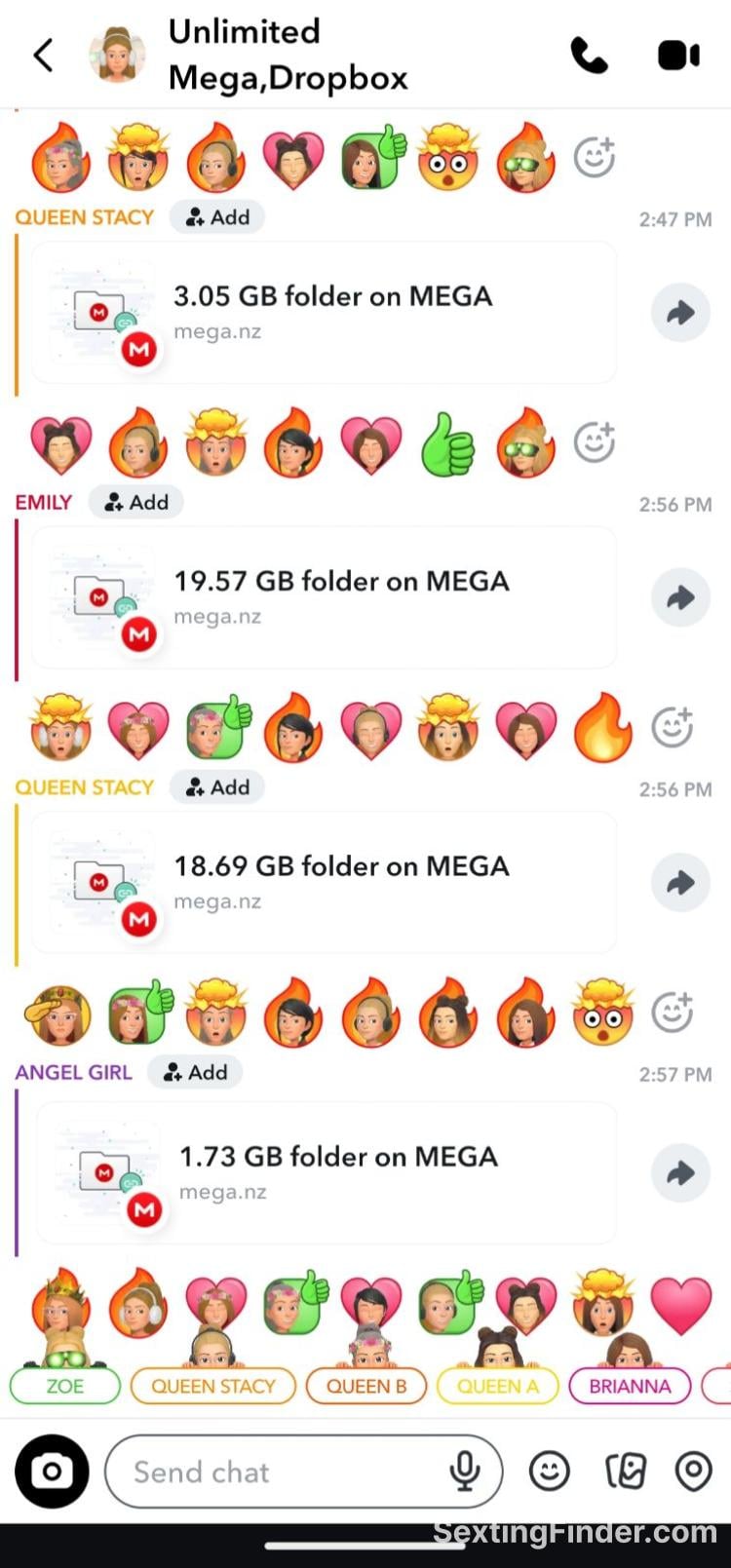Image resolution: width=731 pixels, height=1568 pixels.
Task: Go back from the chat
Action: (43, 56)
